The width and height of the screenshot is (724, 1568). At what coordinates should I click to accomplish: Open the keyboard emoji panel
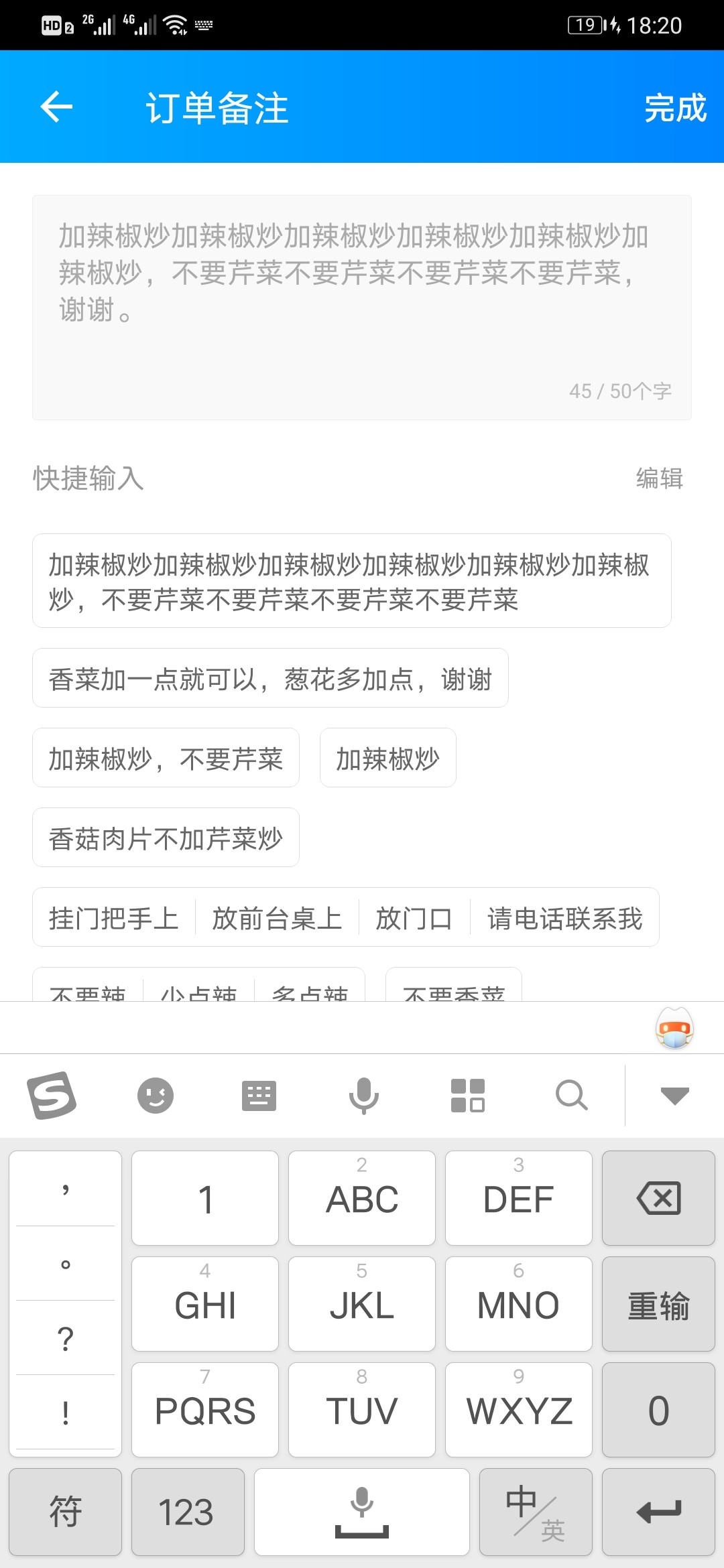click(x=156, y=1096)
